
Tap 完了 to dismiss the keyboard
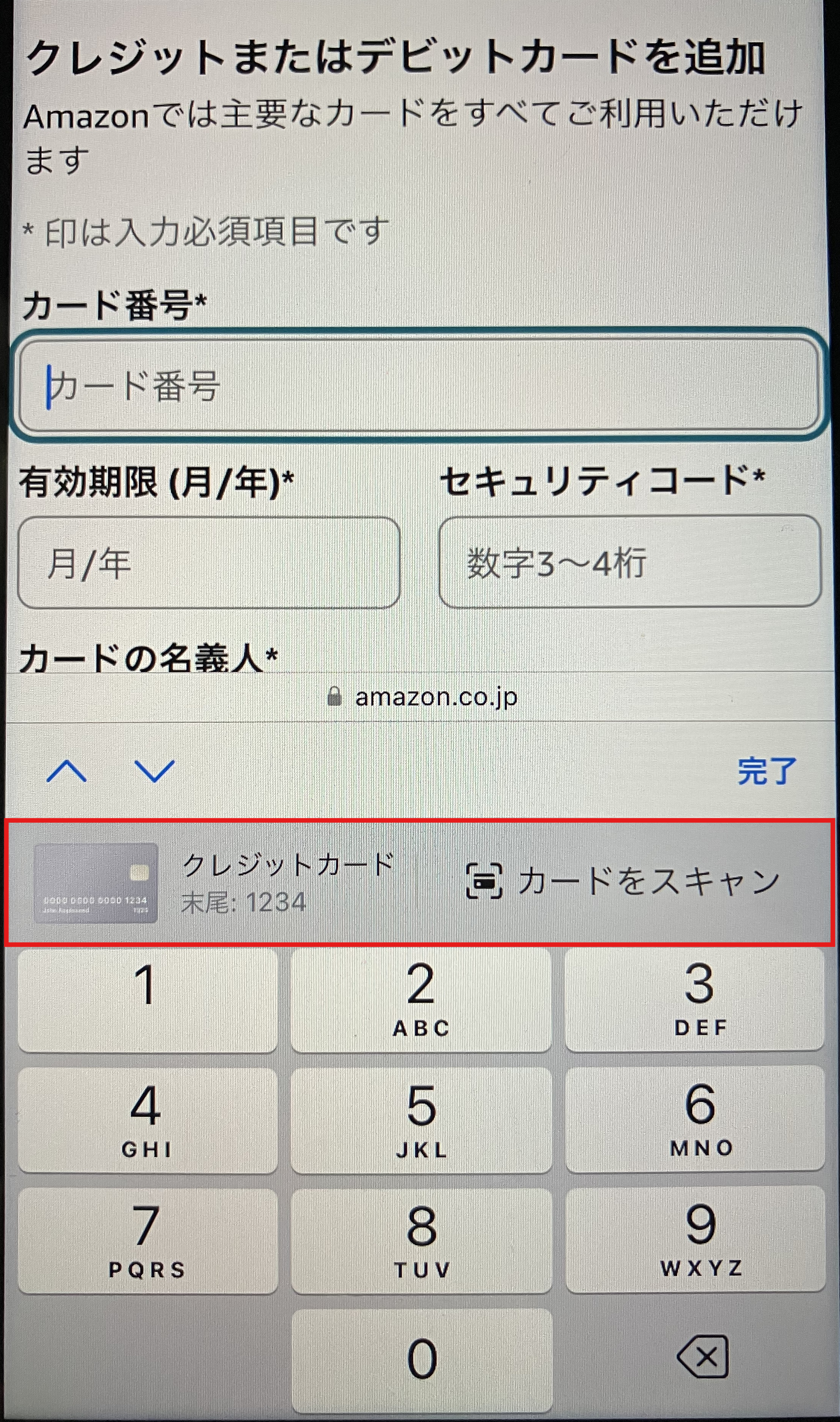tap(766, 771)
